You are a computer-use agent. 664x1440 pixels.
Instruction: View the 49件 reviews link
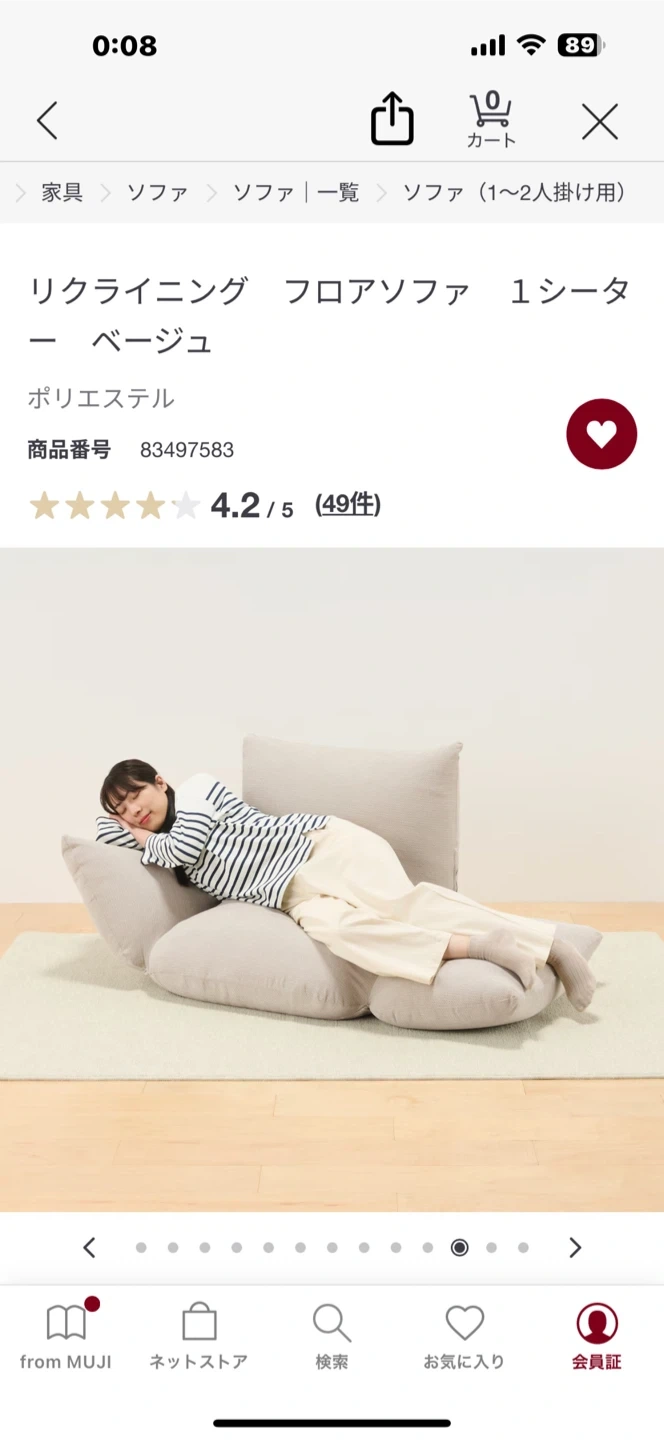[348, 504]
